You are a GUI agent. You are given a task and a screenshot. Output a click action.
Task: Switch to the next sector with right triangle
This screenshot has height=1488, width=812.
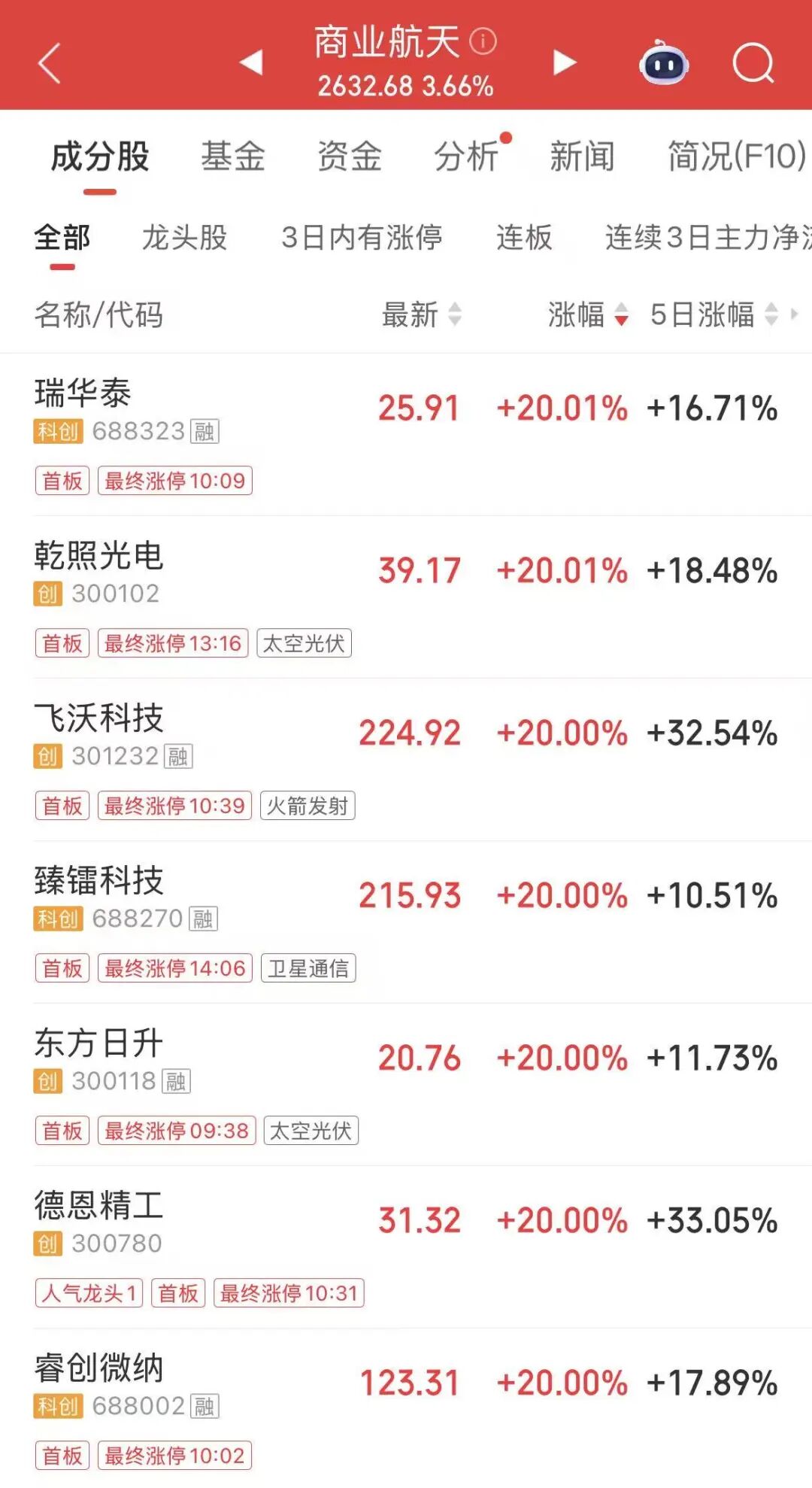[564, 62]
